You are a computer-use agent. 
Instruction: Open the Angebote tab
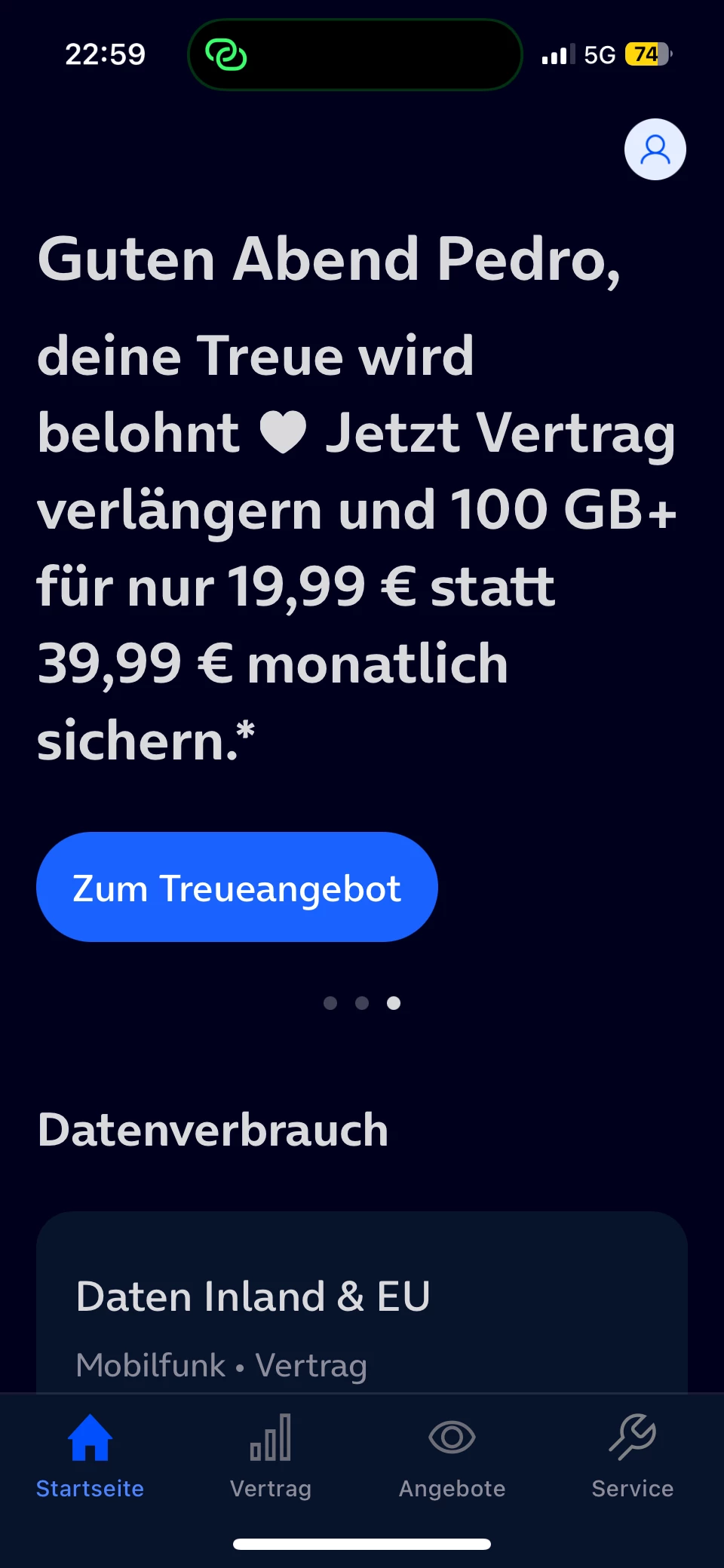452,1457
